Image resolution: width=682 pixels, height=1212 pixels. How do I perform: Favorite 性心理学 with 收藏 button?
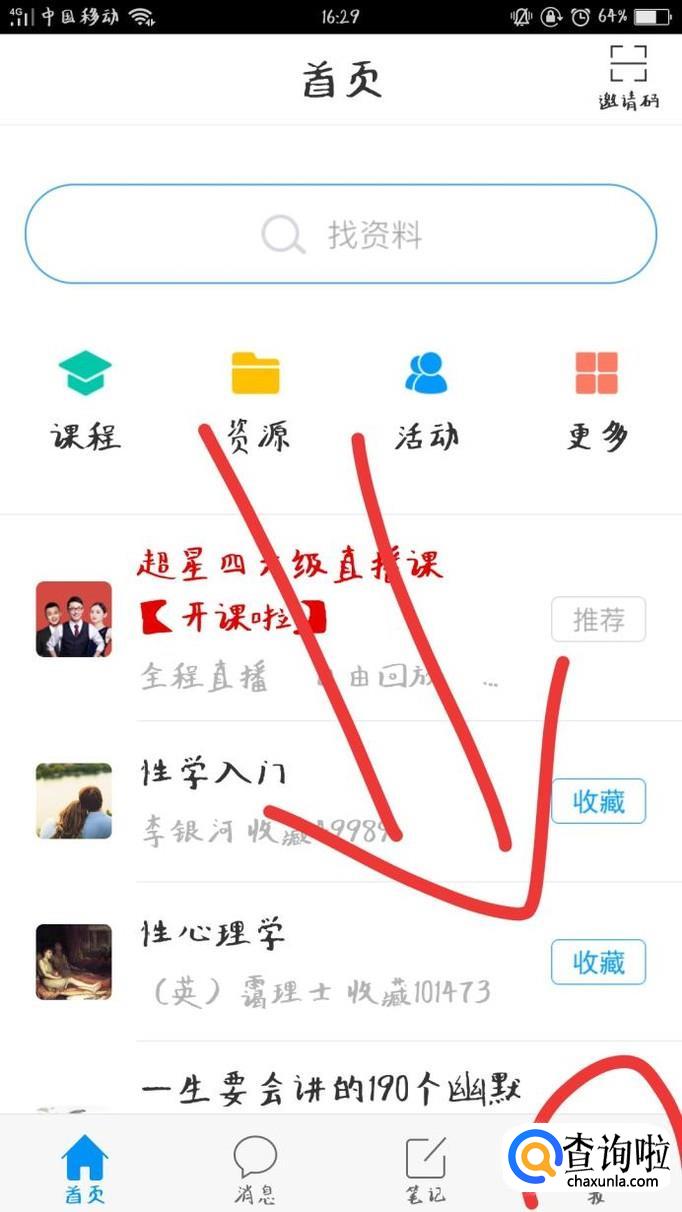598,962
